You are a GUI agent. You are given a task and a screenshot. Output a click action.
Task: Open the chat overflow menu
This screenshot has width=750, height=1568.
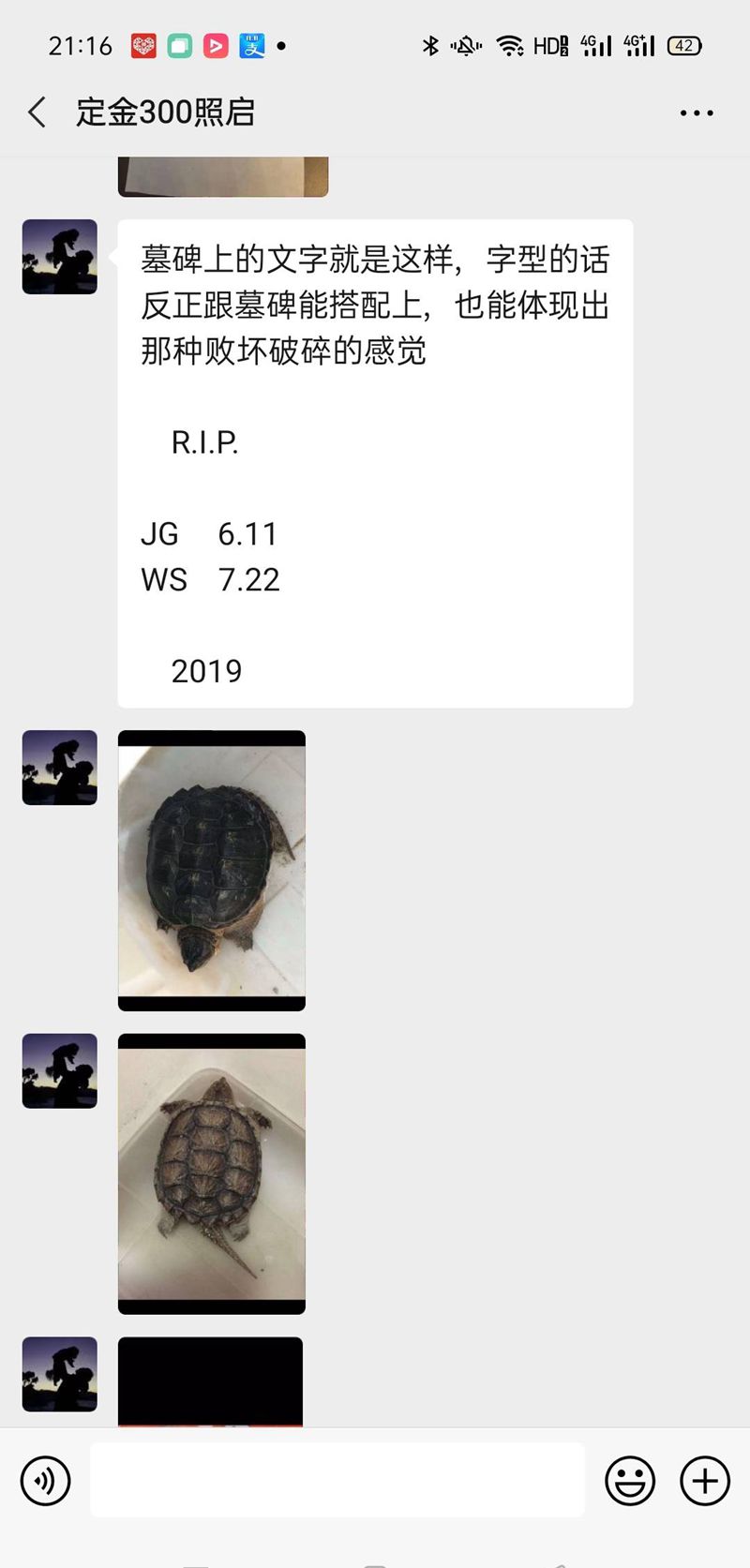[697, 112]
